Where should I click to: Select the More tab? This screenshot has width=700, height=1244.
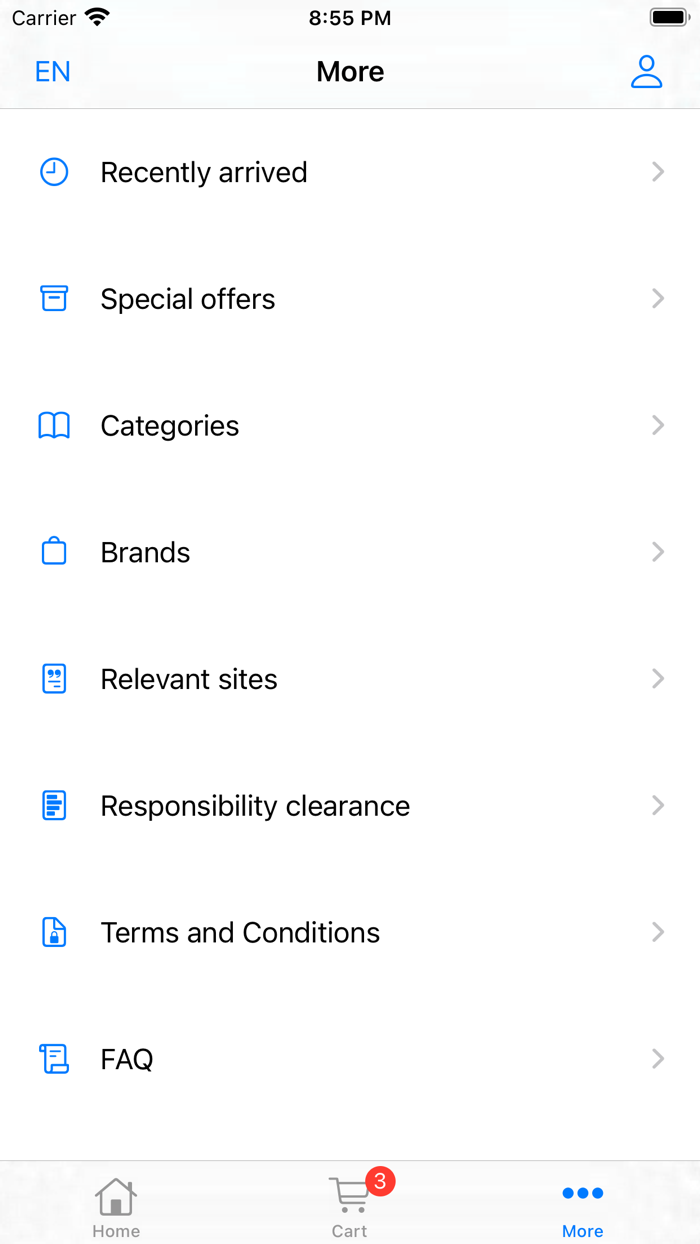coord(582,1205)
